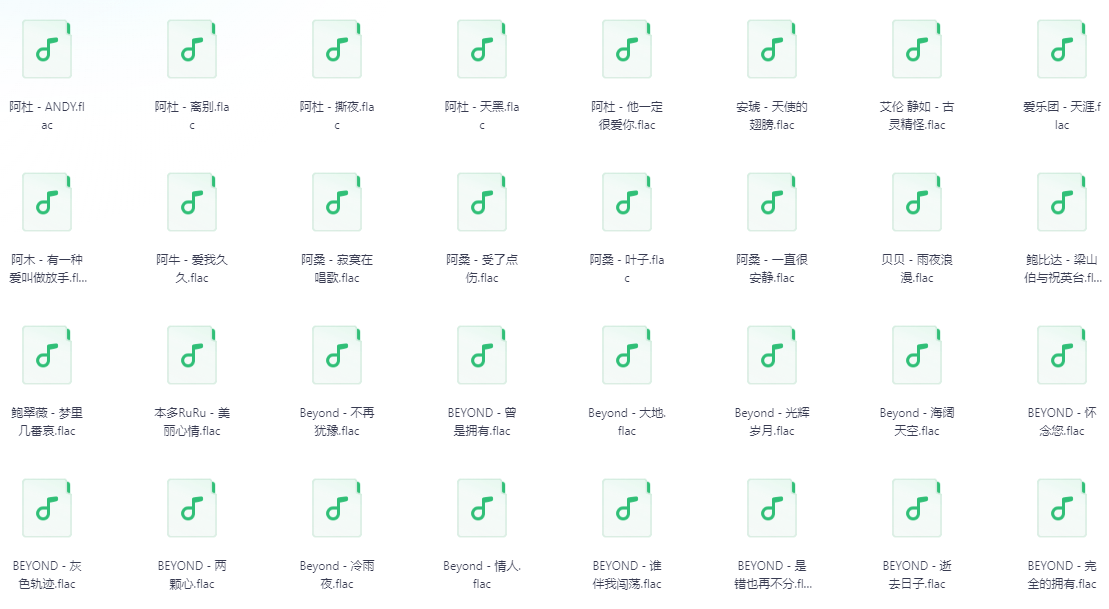Tap the 阿杜 - 天黑.flac music file
Image resolution: width=1109 pixels, height=609 pixels.
tap(482, 49)
